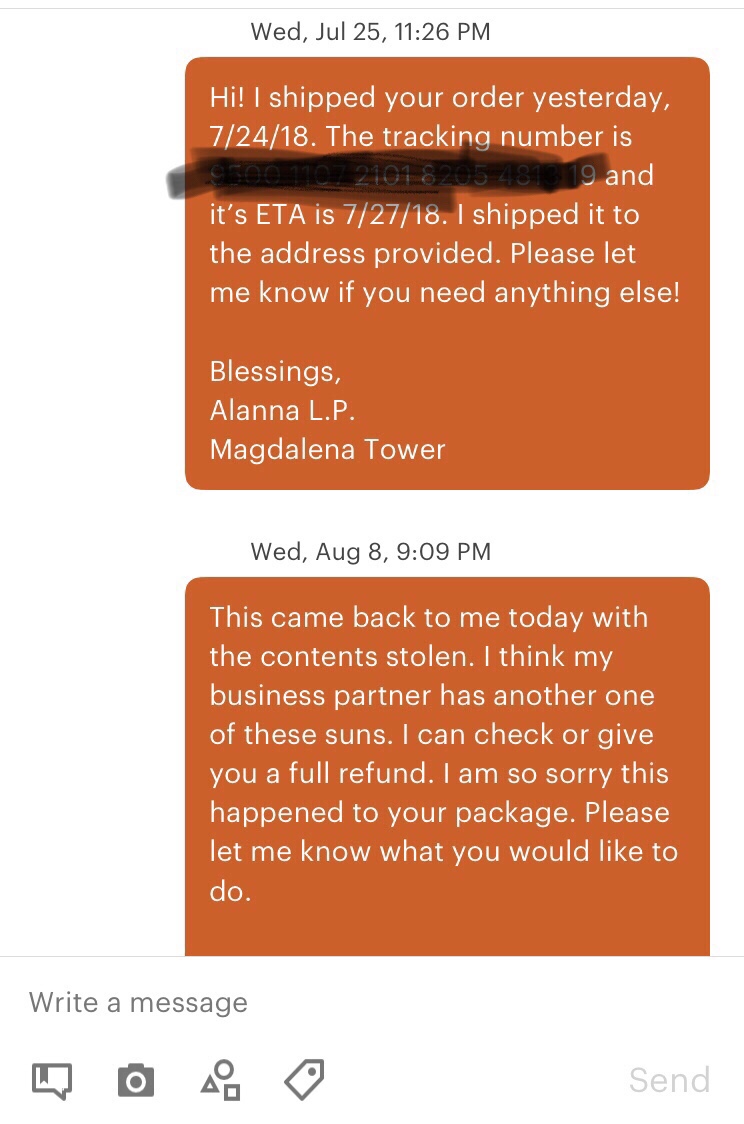Image resolution: width=744 pixels, height=1124 pixels.
Task: Tap the price tag icon
Action: pos(304,1080)
